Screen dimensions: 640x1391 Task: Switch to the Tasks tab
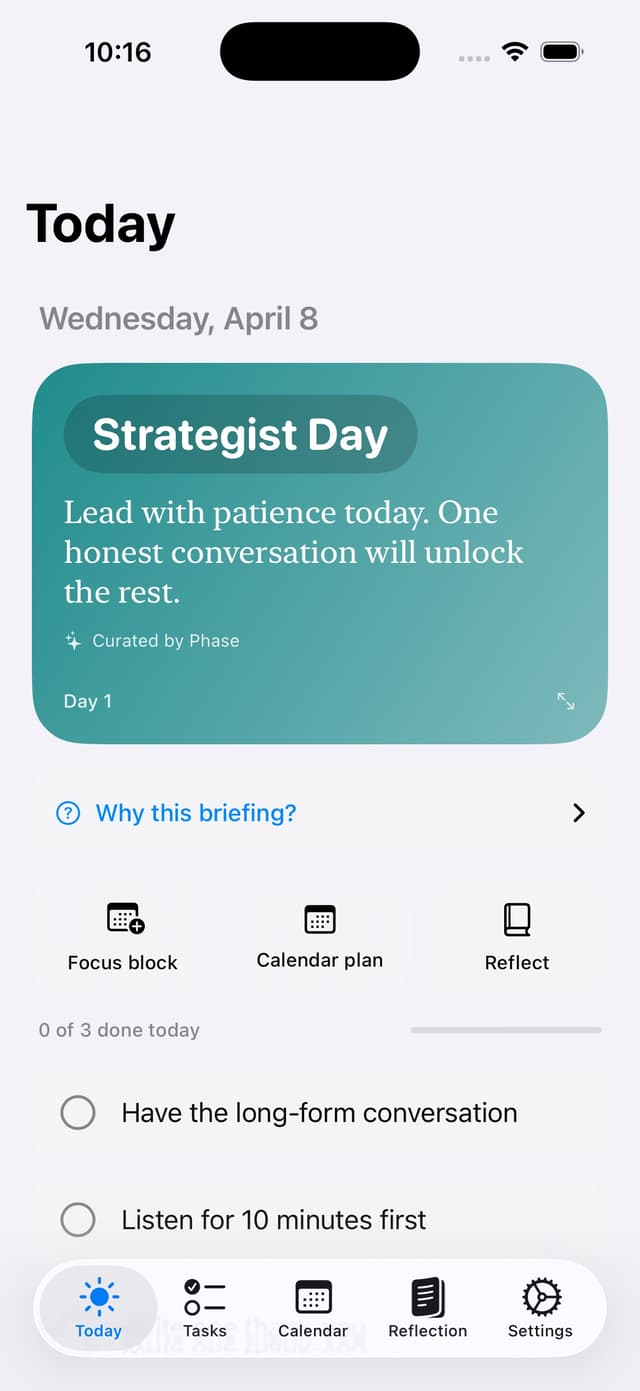tap(205, 1308)
